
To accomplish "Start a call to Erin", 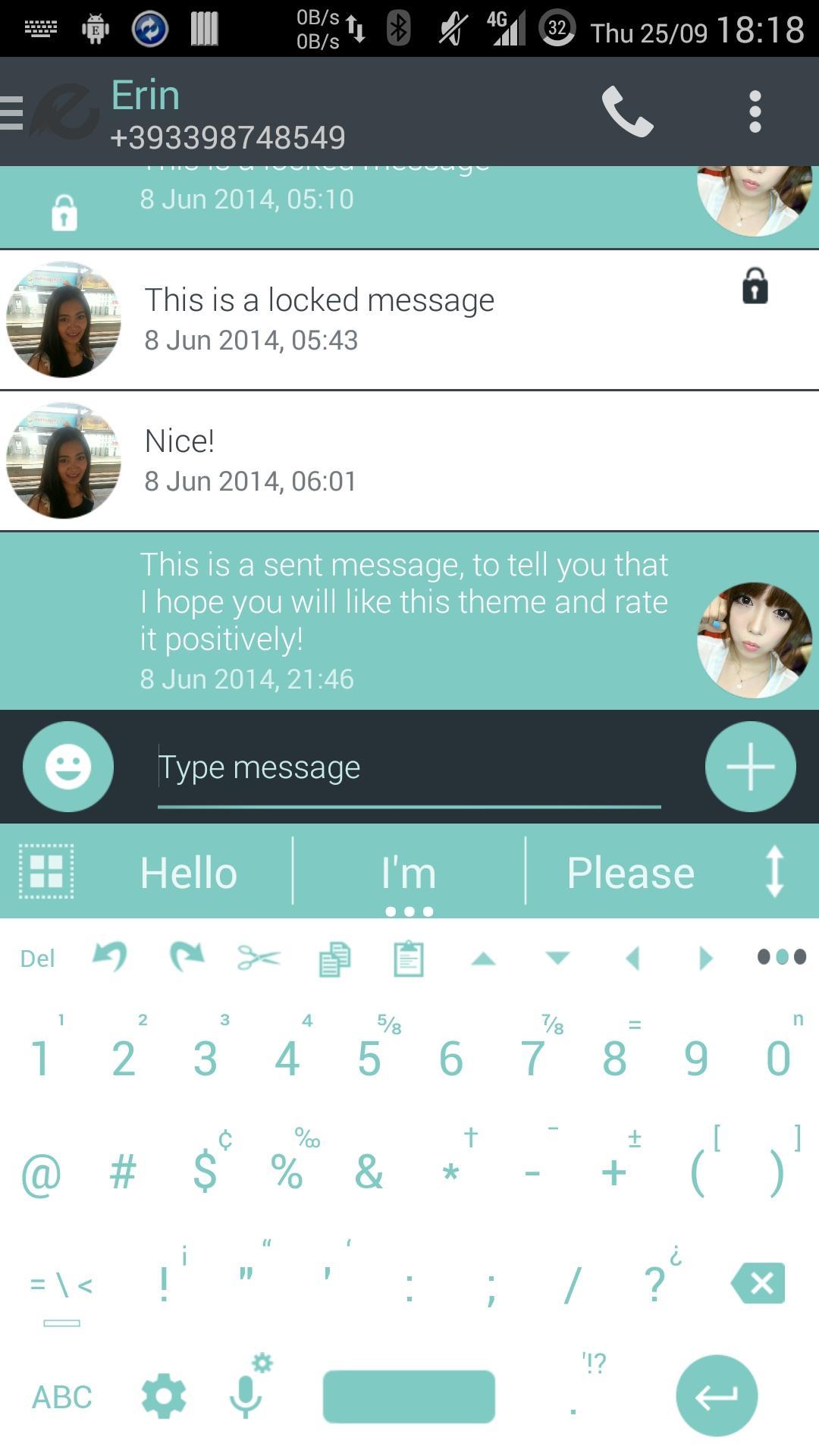I will (626, 114).
